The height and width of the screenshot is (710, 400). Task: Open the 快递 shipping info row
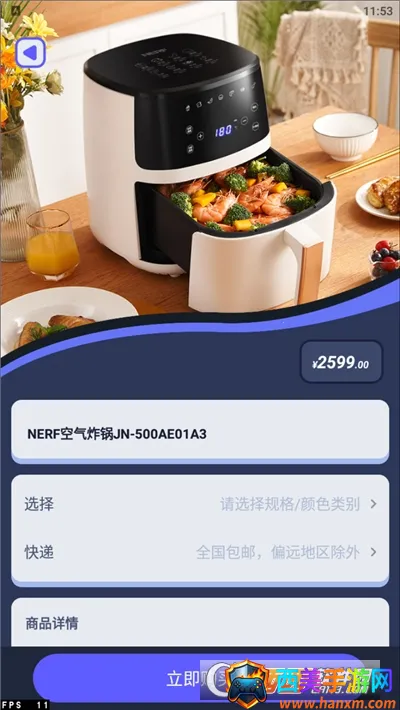(x=200, y=552)
